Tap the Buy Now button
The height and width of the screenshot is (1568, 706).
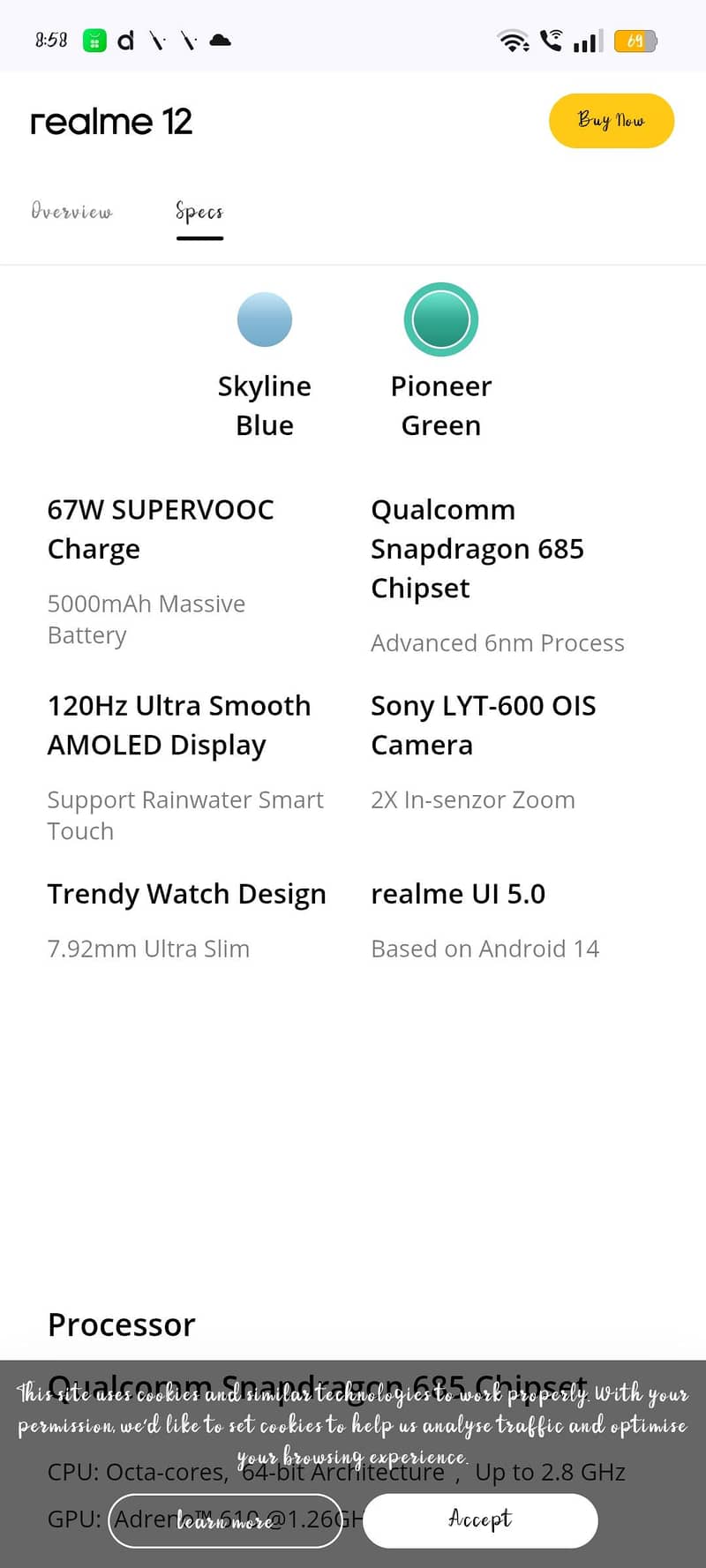tap(611, 121)
